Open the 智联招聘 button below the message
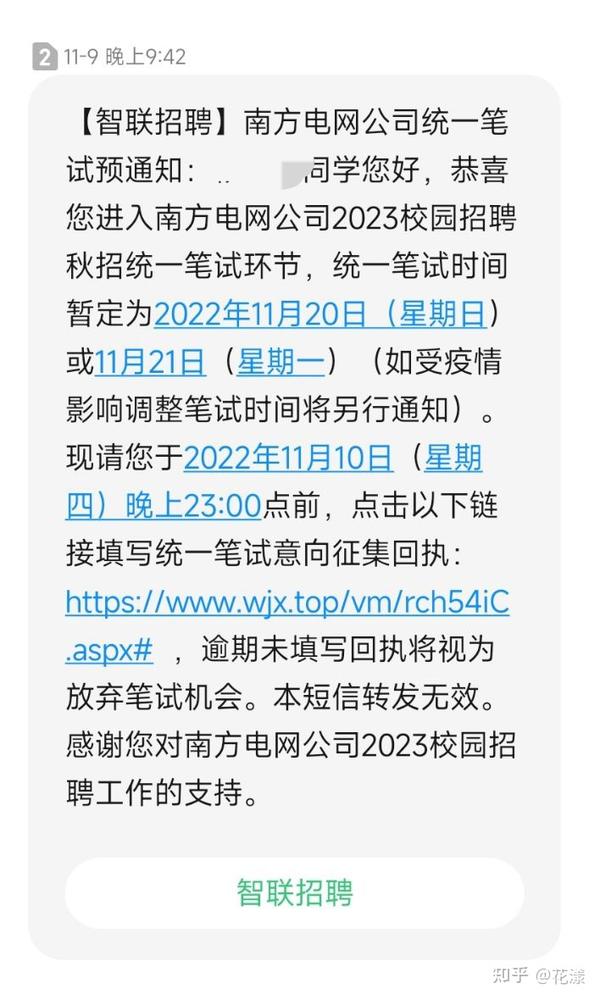600x1000 pixels. point(295,893)
